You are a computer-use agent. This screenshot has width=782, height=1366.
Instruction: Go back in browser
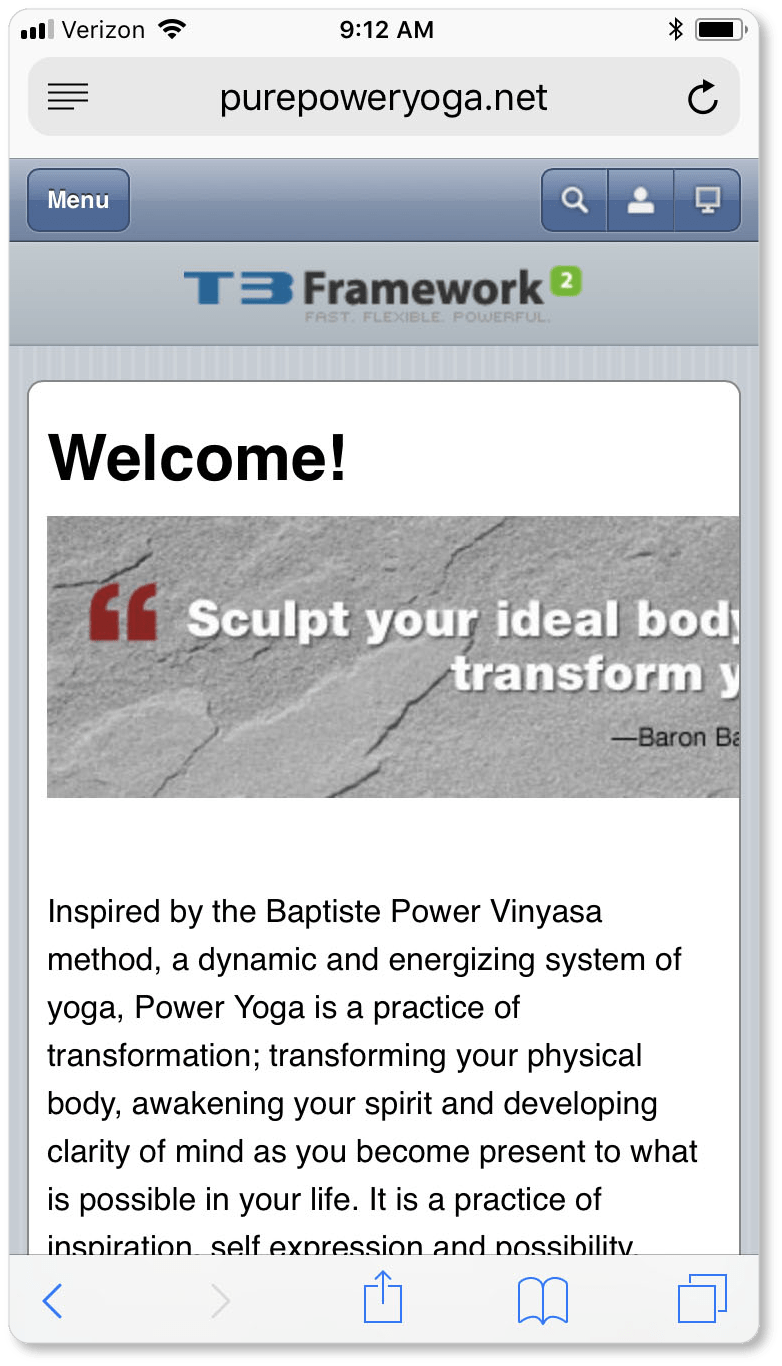53,1300
